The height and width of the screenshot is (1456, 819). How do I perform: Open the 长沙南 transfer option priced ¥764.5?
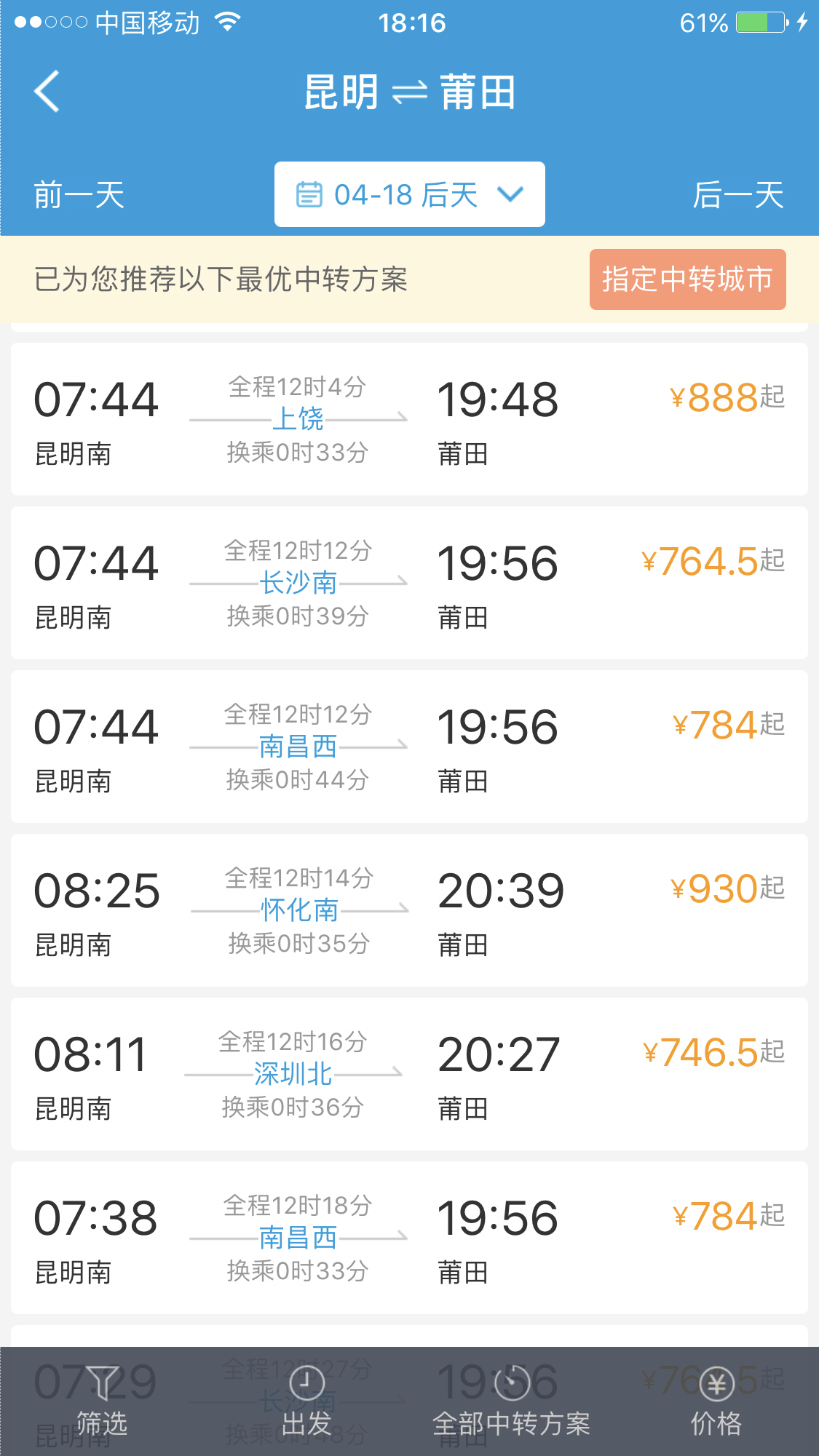[x=409, y=583]
